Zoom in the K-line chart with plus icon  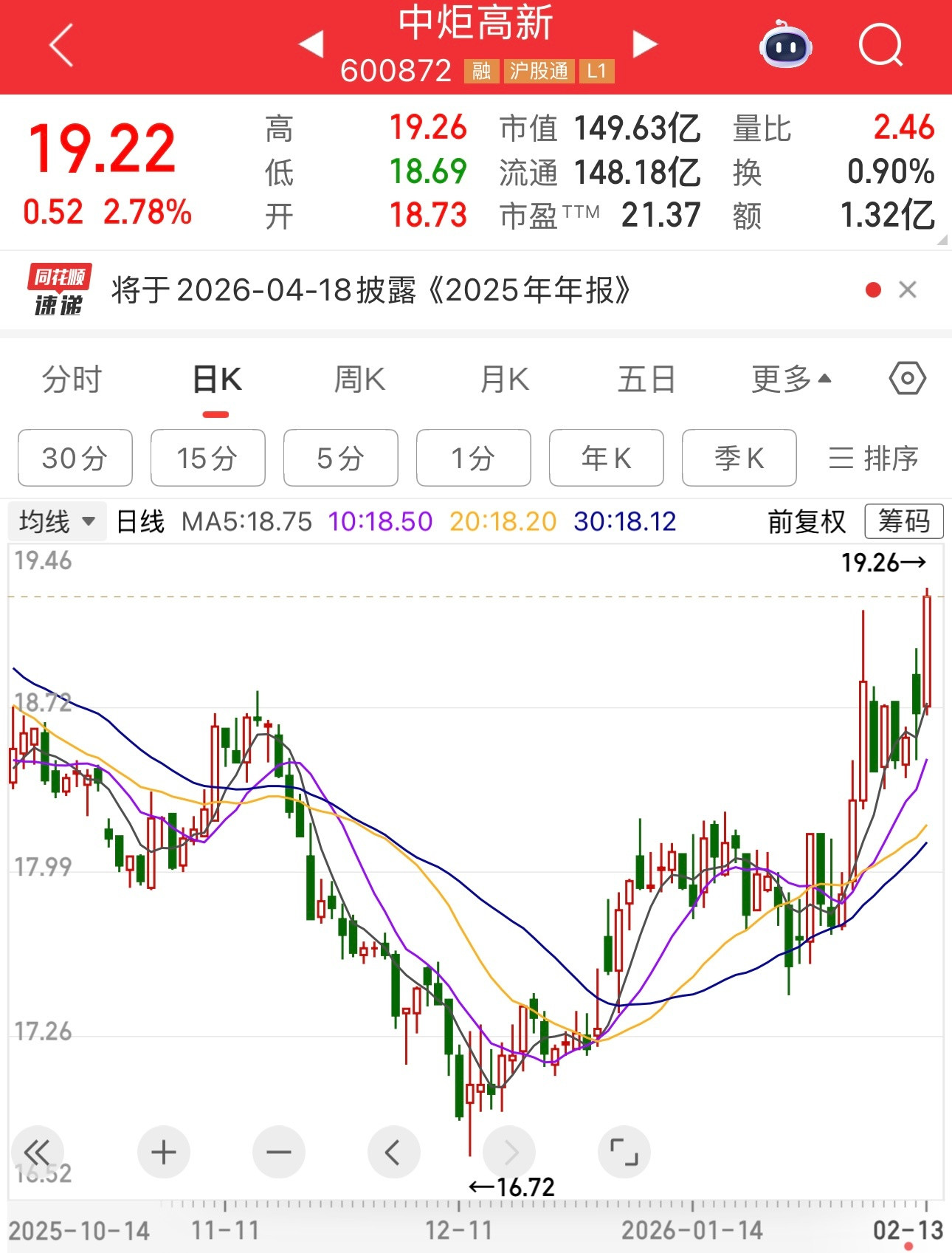tap(163, 1151)
